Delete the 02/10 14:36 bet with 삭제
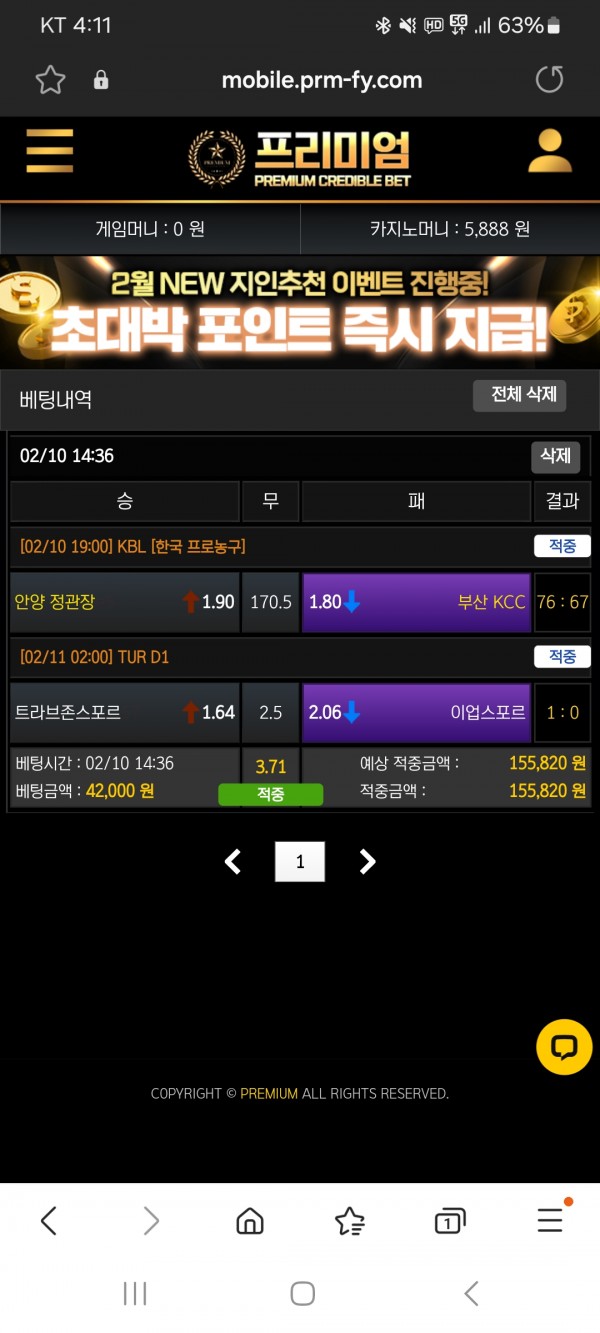Image resolution: width=600 pixels, height=1333 pixels. tap(555, 456)
